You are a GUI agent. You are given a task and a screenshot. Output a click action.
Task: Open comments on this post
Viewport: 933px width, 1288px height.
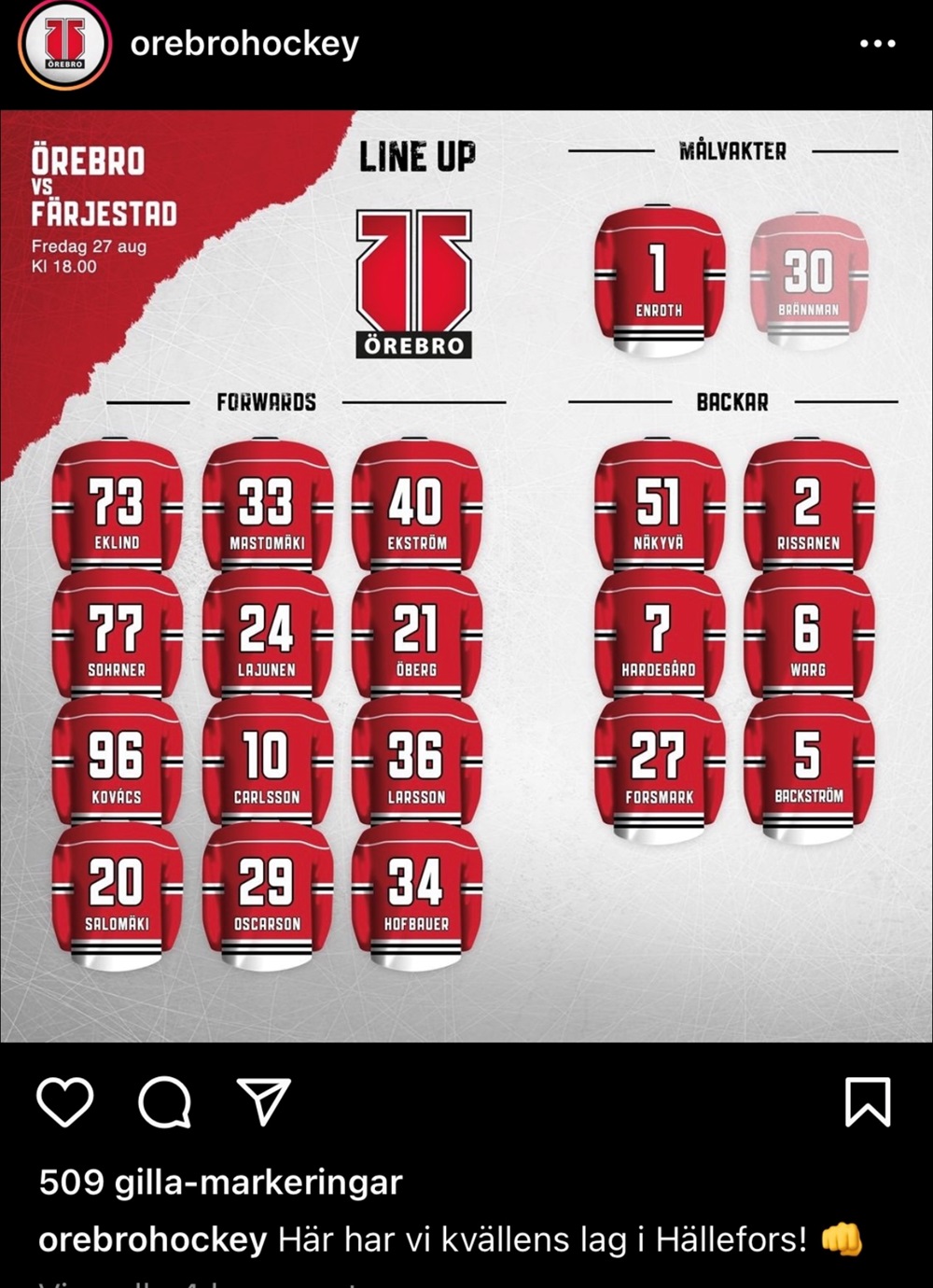click(x=165, y=1102)
